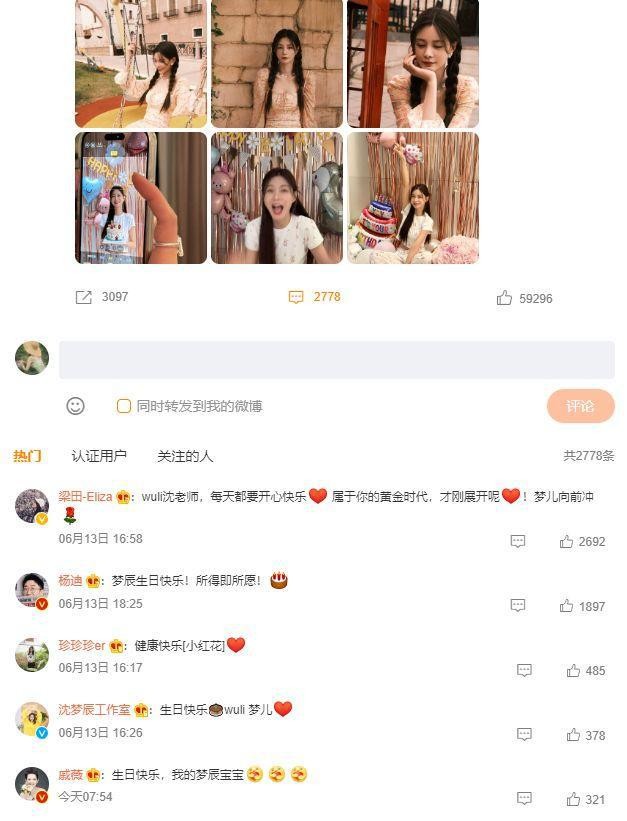Viewport: 627px width, 821px height.
Task: Reply to 戚薇's comment
Action: coord(524,799)
